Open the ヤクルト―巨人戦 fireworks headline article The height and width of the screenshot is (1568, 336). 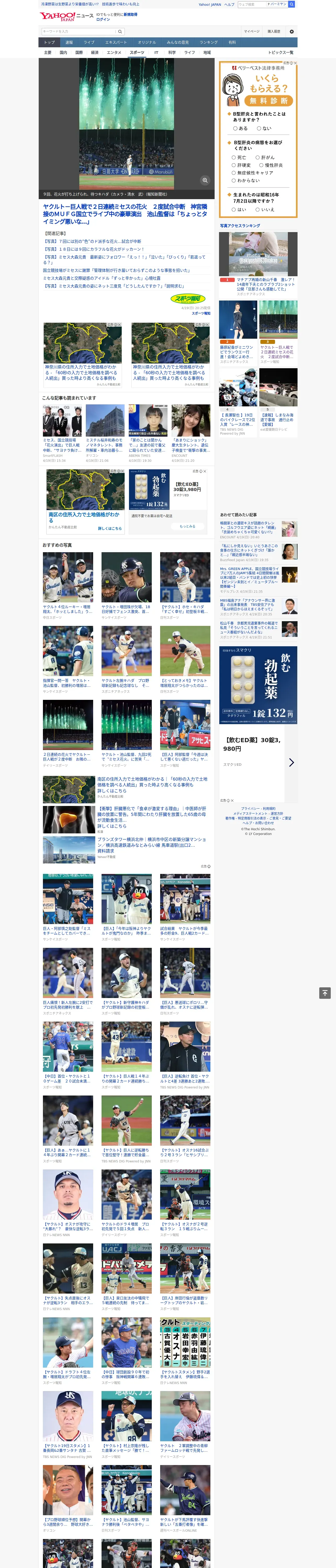point(125,214)
